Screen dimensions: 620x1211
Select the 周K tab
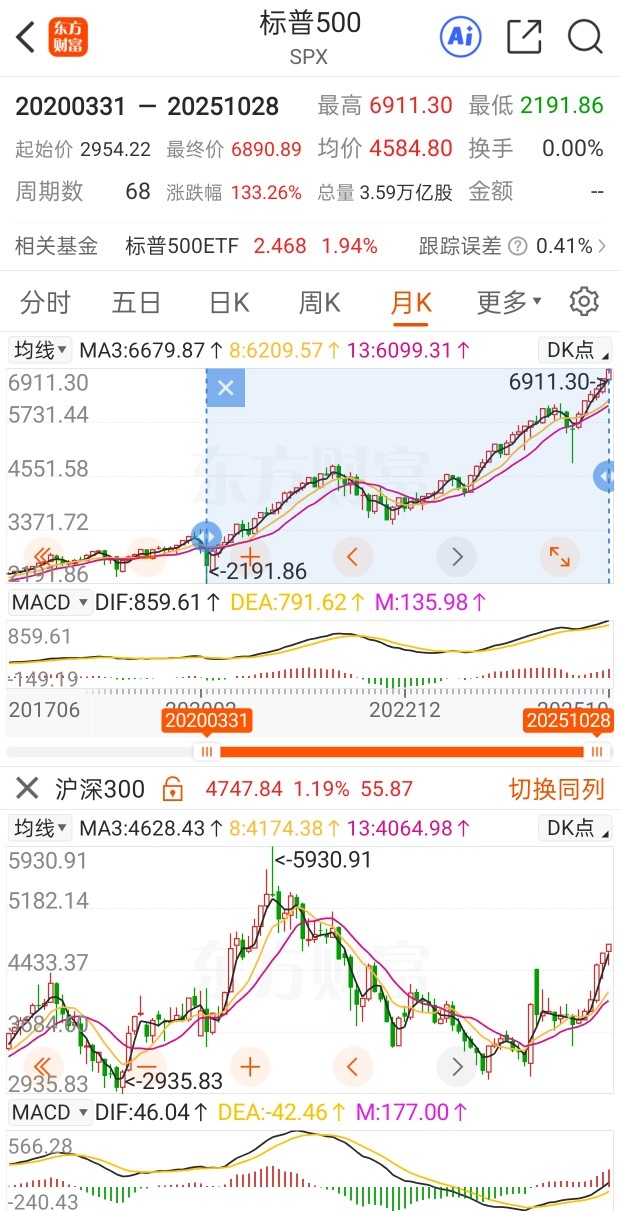point(319,302)
